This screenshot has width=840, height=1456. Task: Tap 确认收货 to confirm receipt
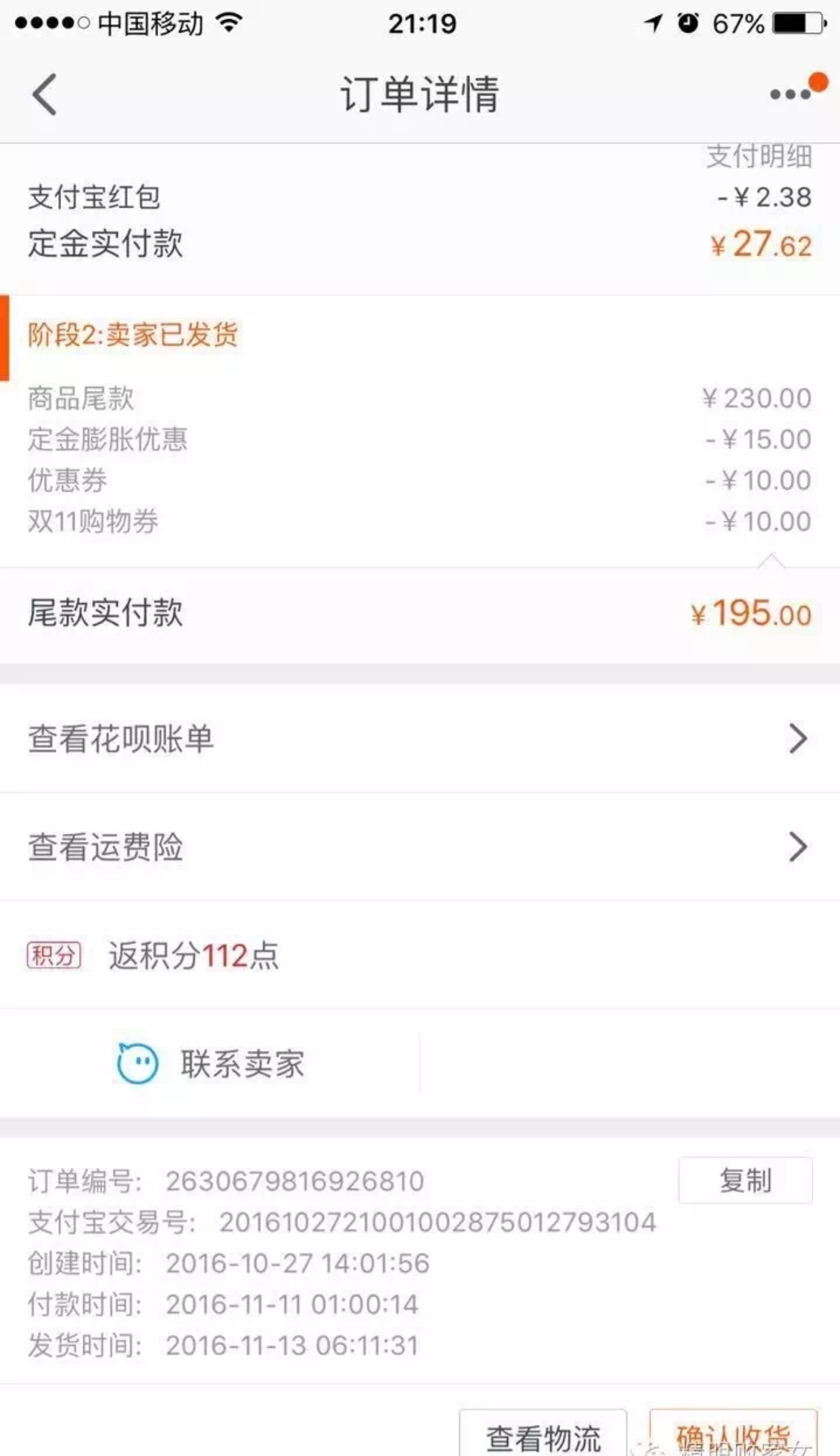734,1435
